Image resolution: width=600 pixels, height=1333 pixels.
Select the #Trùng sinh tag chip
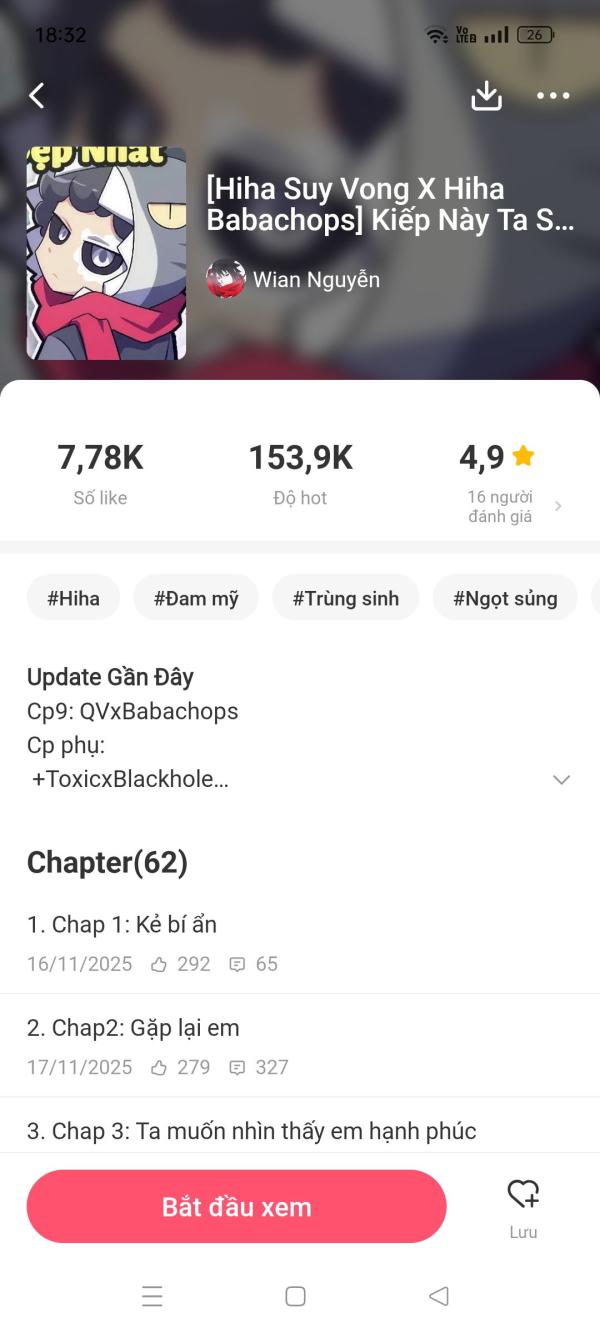coord(345,598)
